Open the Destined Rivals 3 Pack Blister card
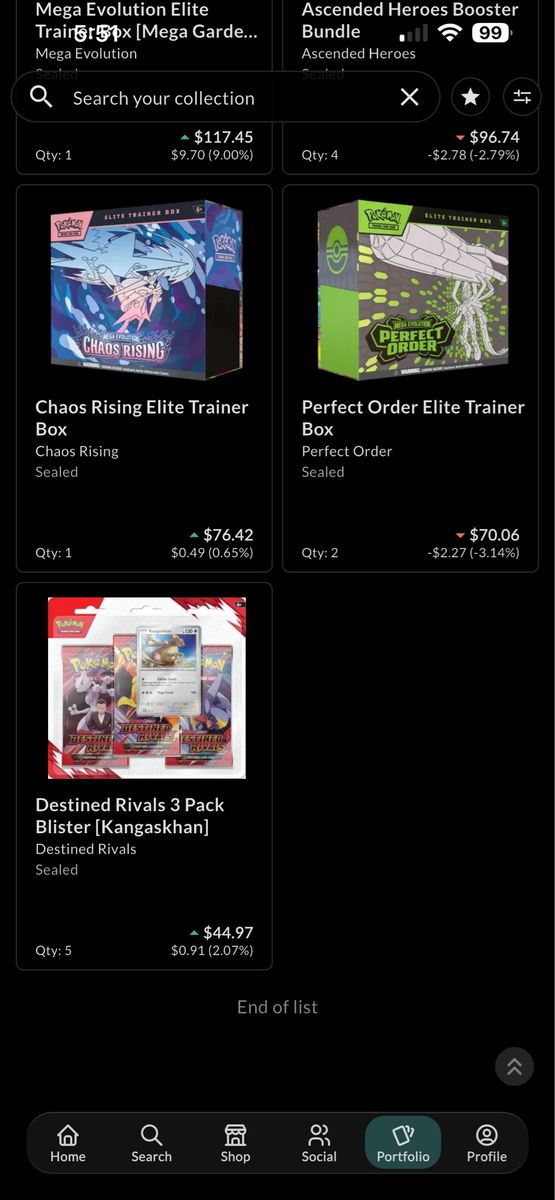 pyautogui.click(x=144, y=776)
